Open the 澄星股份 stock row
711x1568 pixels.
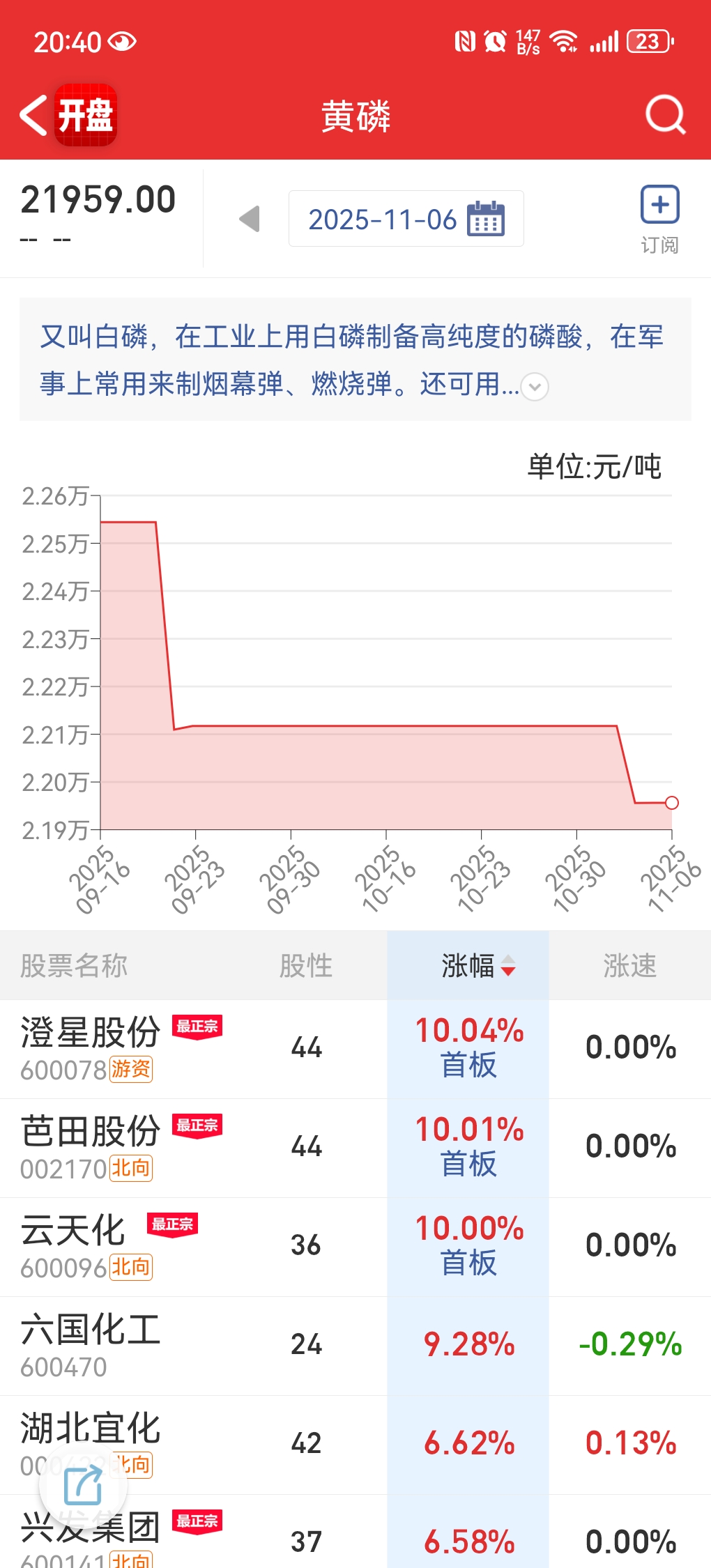[x=91, y=1048]
